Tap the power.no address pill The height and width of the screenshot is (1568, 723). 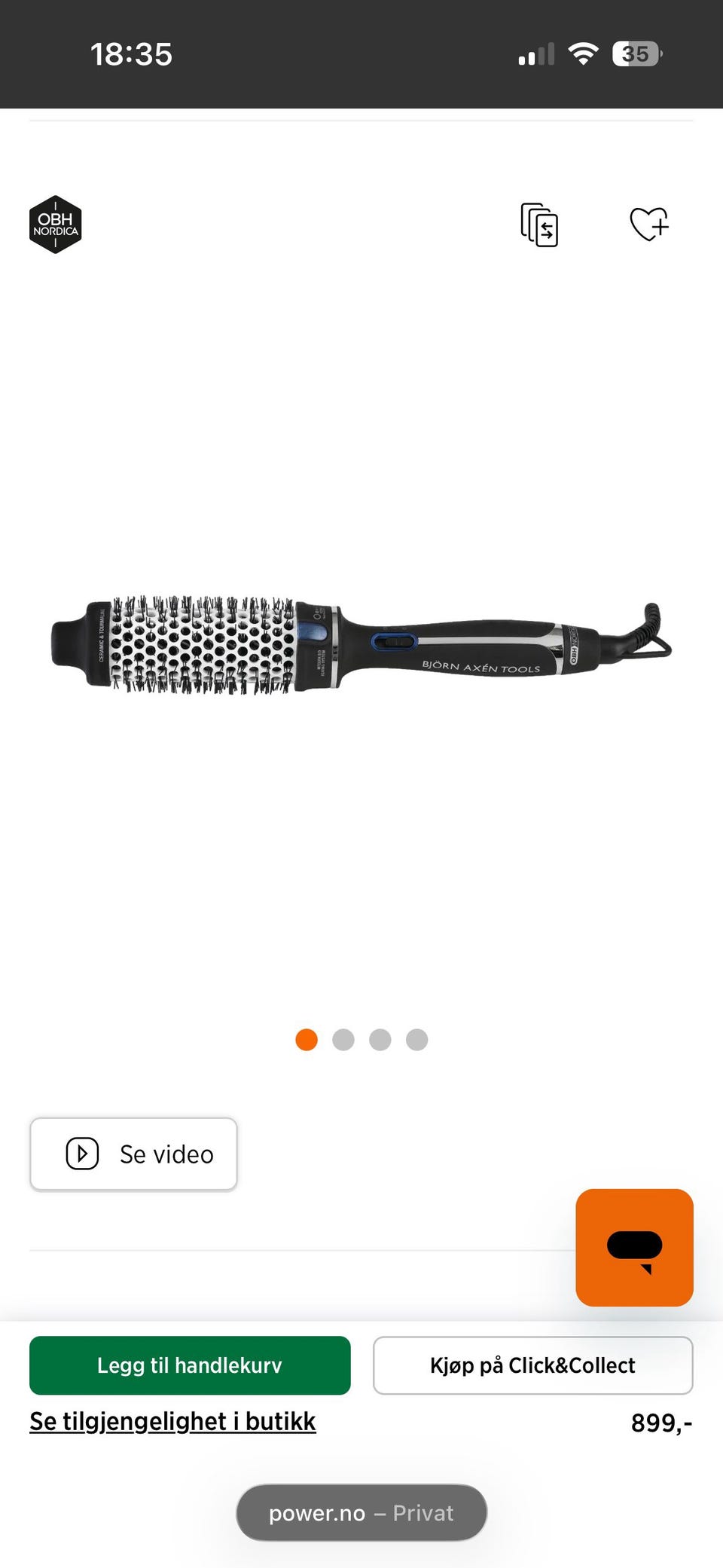pyautogui.click(x=361, y=1513)
